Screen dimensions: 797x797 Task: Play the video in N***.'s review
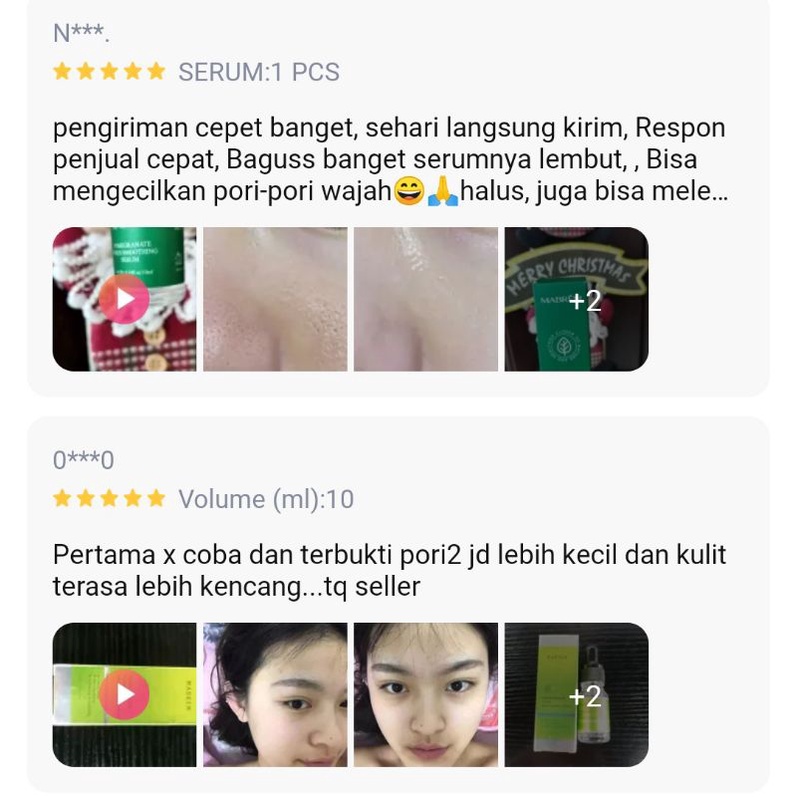point(124,299)
